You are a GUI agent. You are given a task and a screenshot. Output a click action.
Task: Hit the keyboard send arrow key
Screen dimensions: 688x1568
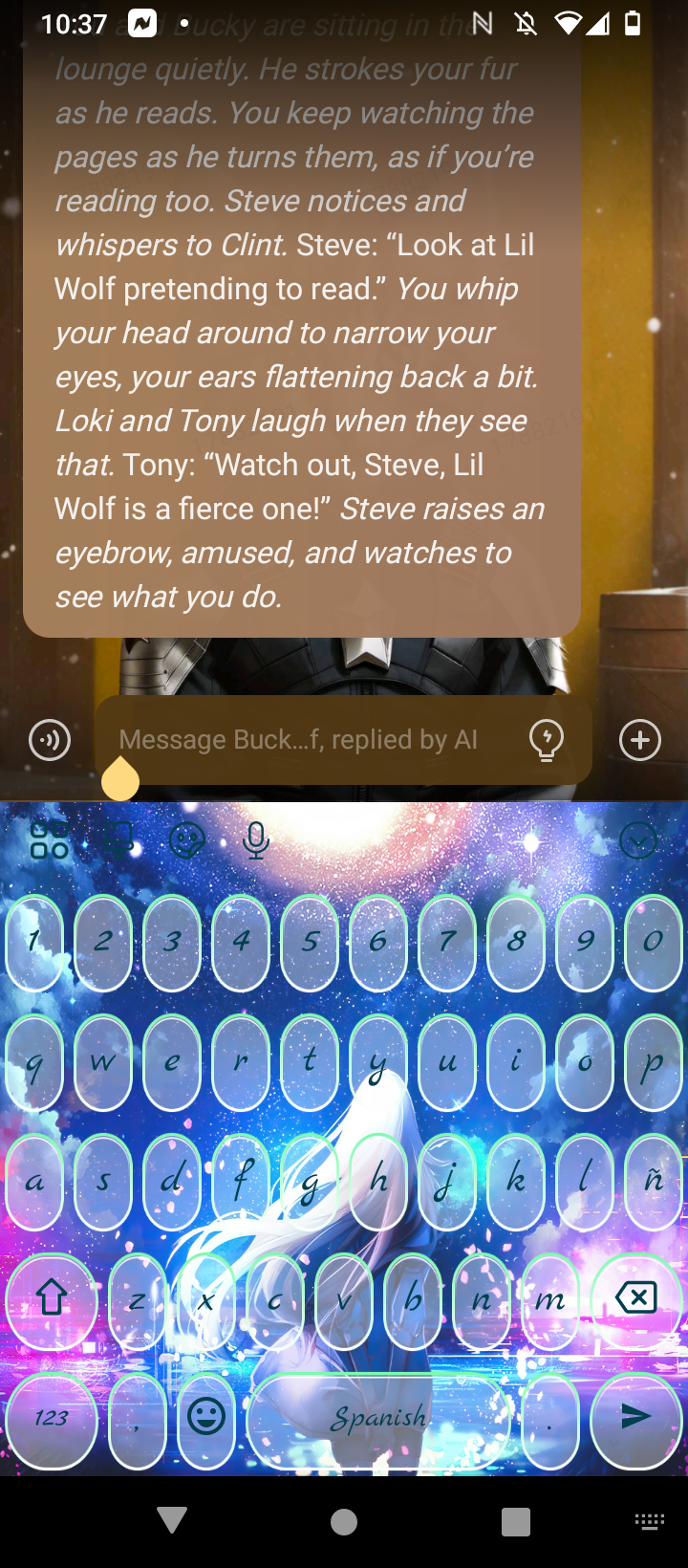(x=635, y=1417)
